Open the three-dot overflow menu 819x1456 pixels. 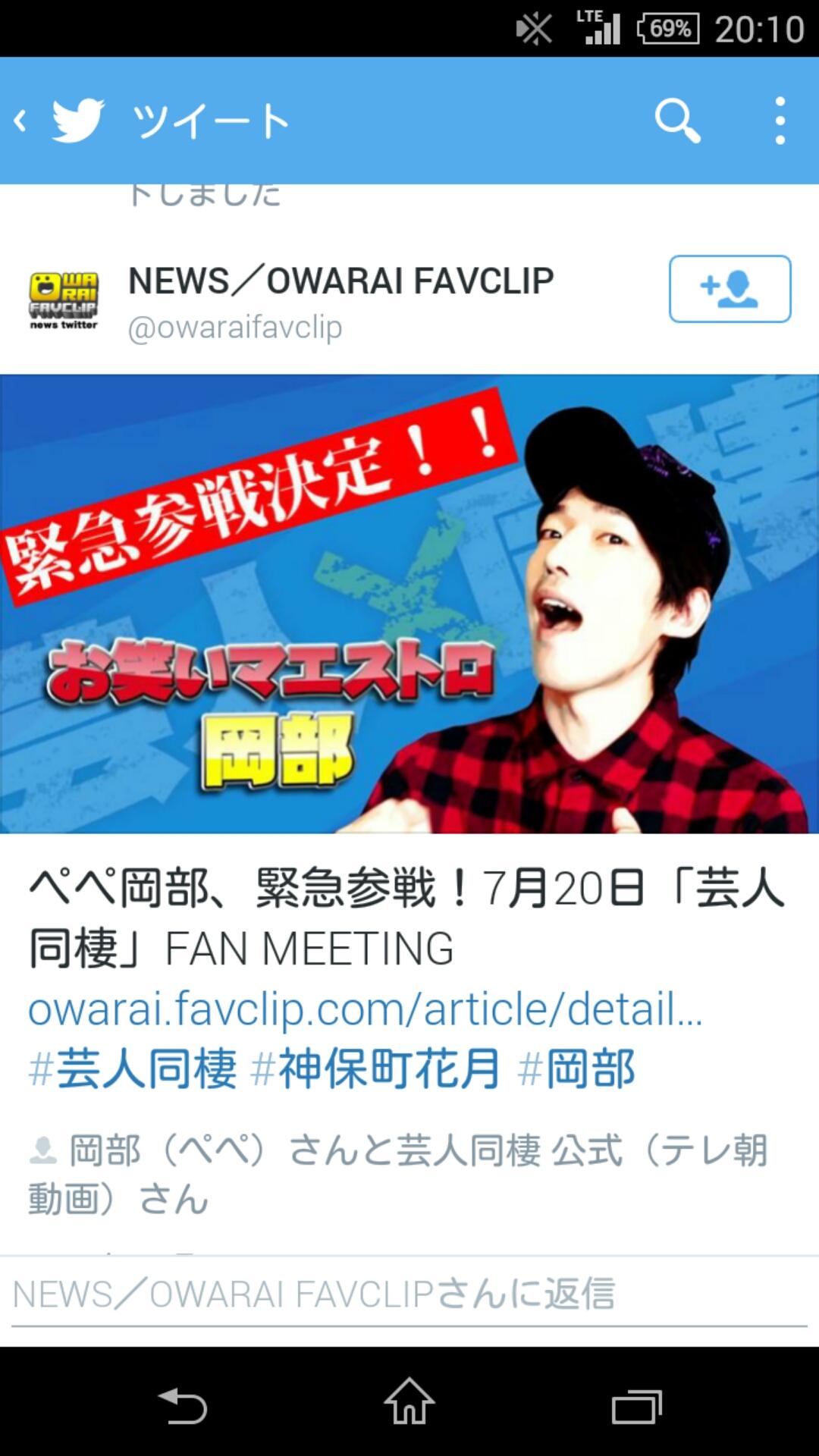tap(780, 120)
